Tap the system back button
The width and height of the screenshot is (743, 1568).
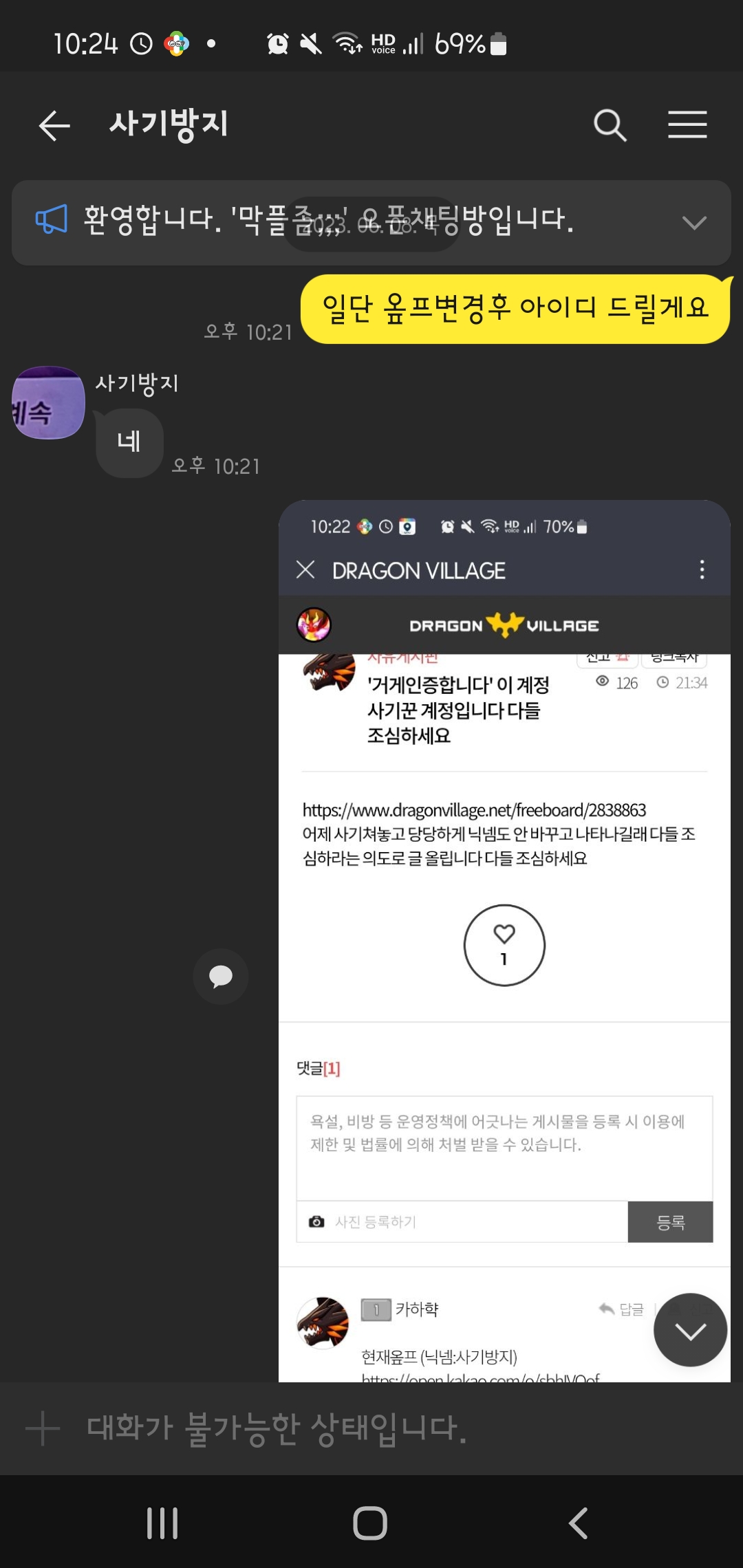tap(578, 1523)
